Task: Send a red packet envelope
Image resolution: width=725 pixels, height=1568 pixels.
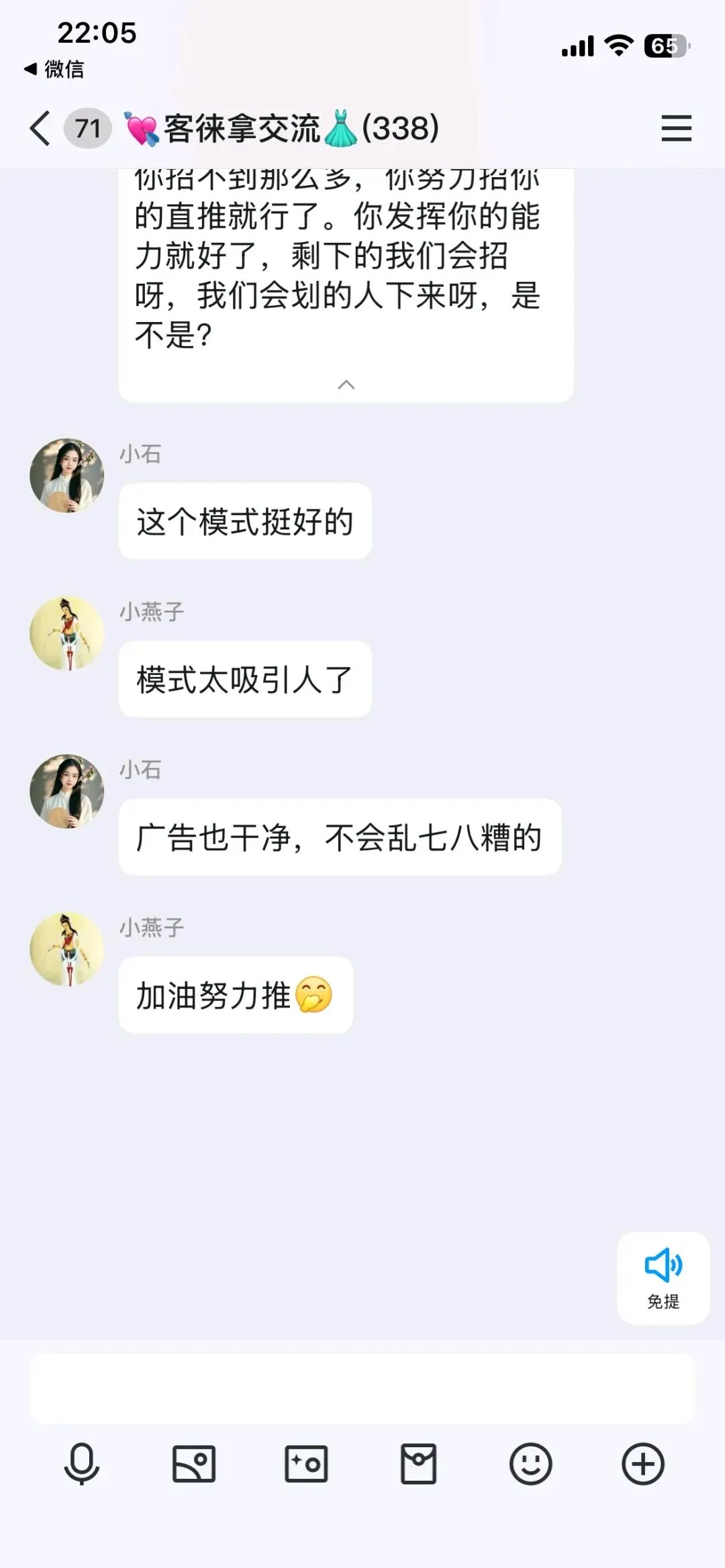Action: [x=418, y=1463]
